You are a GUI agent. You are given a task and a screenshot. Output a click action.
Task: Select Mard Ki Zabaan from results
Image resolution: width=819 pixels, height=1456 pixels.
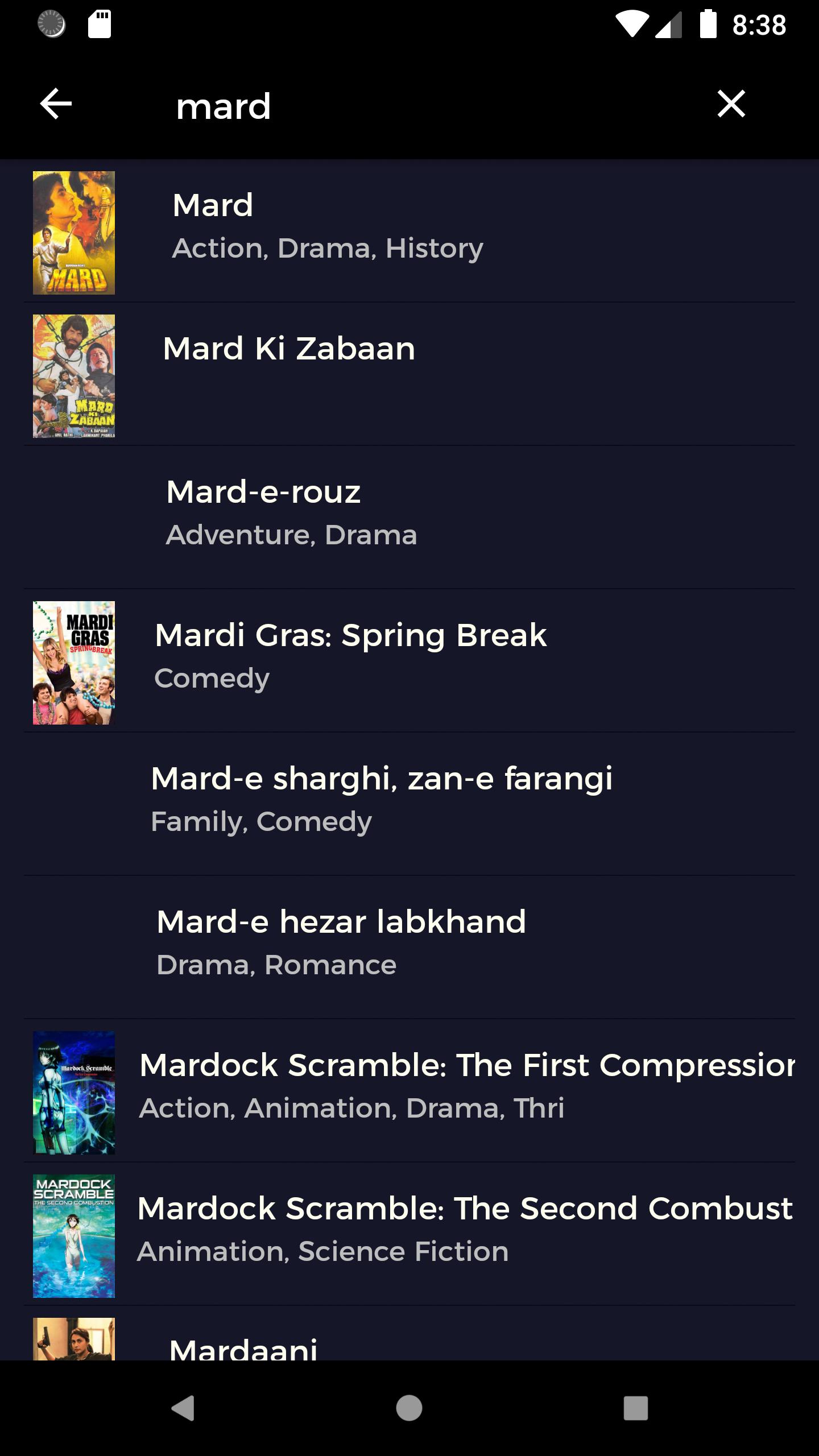pos(409,375)
